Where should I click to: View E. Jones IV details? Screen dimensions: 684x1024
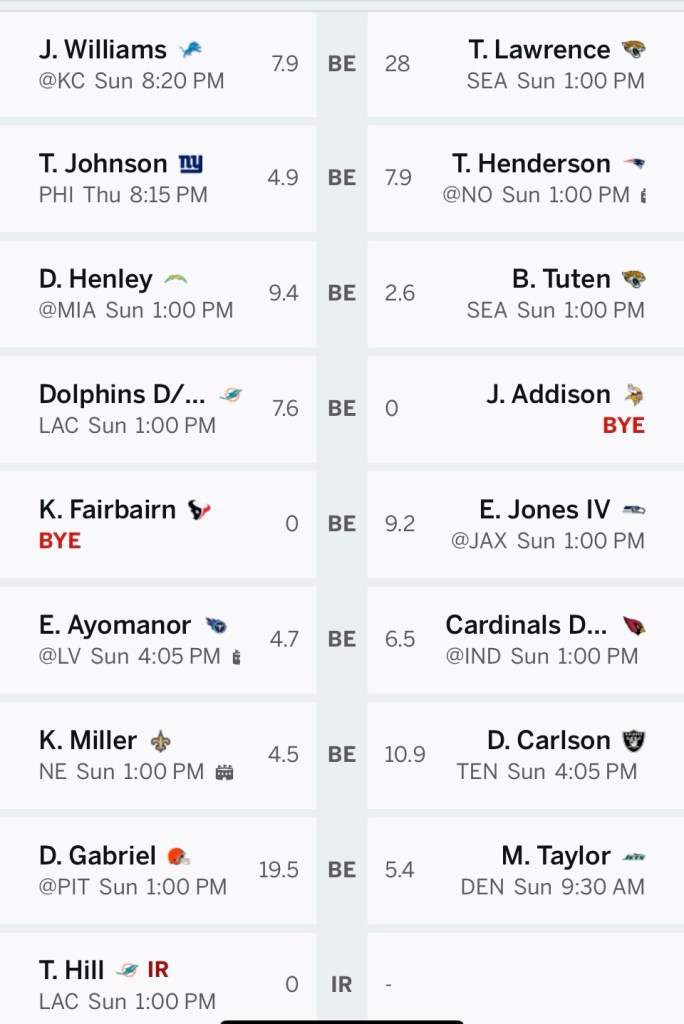click(x=544, y=510)
